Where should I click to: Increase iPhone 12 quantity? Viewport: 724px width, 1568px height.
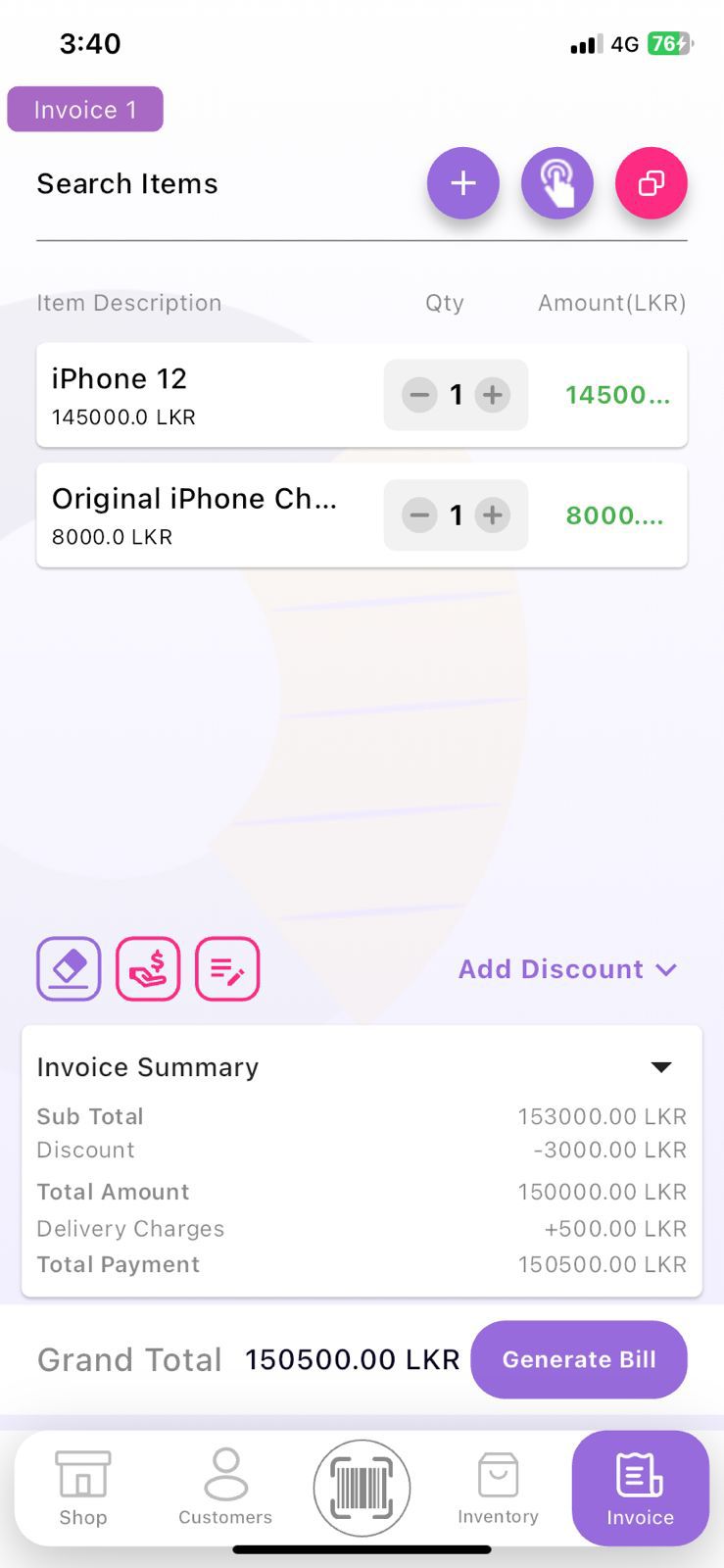coord(492,395)
